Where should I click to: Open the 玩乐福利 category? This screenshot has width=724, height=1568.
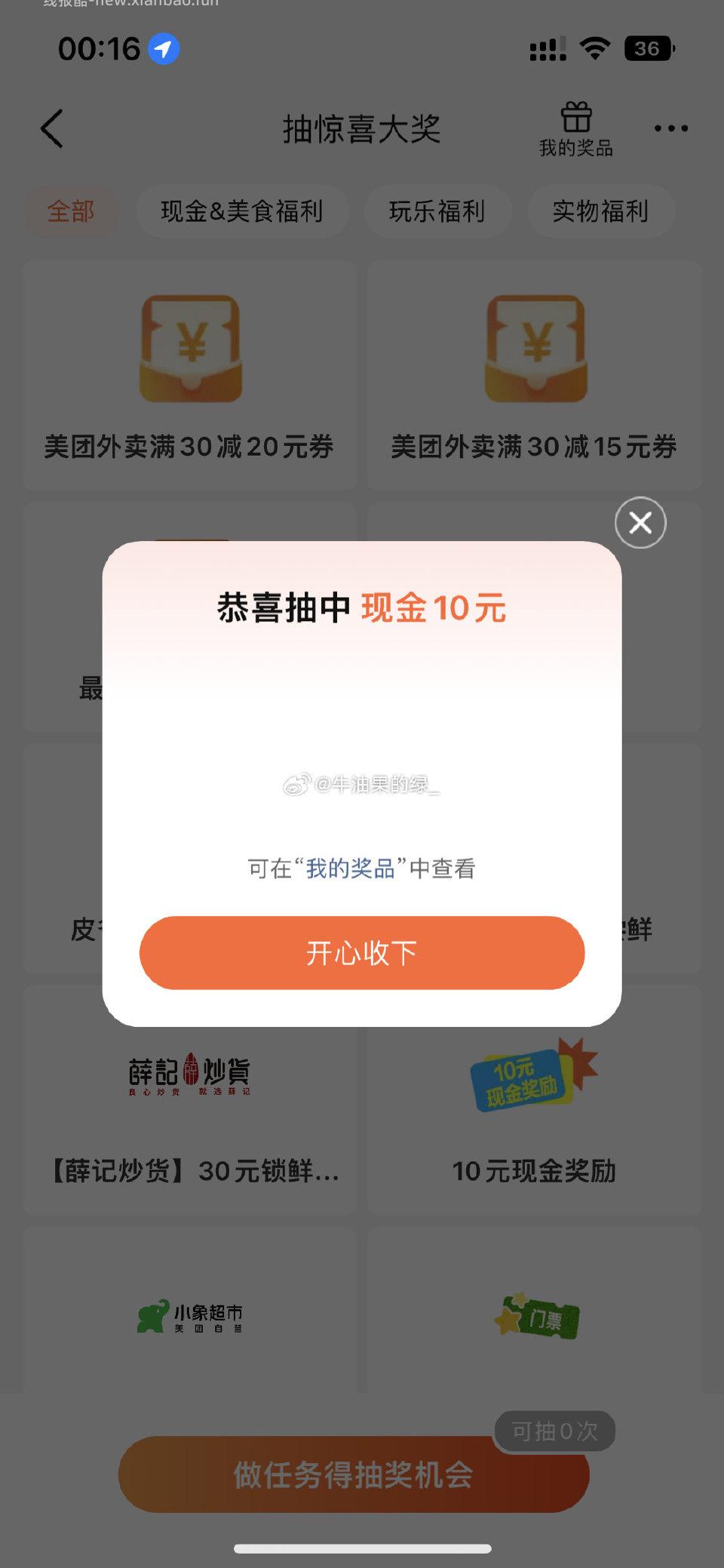tap(437, 212)
